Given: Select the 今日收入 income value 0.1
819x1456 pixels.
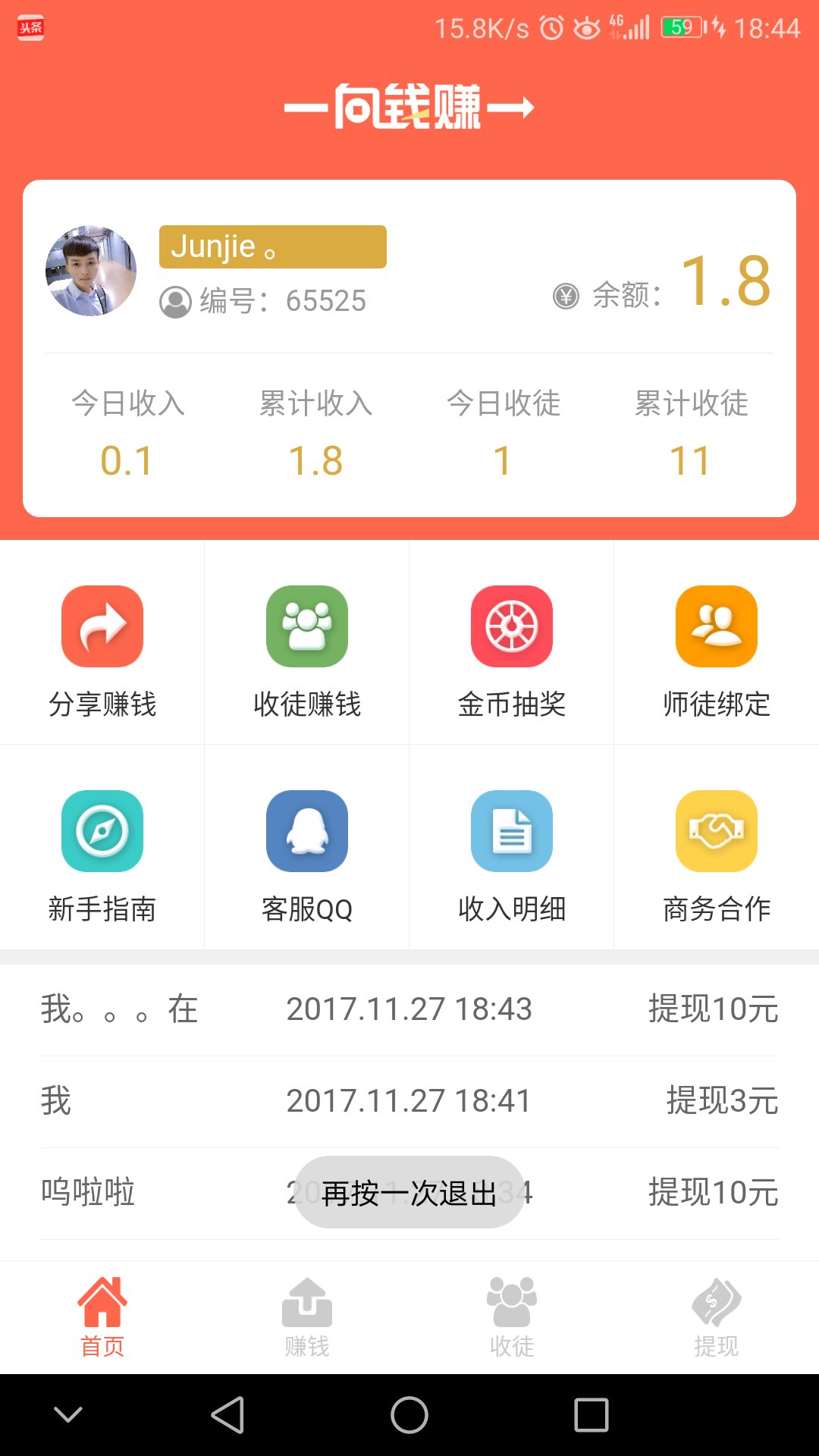Looking at the screenshot, I should point(128,457).
